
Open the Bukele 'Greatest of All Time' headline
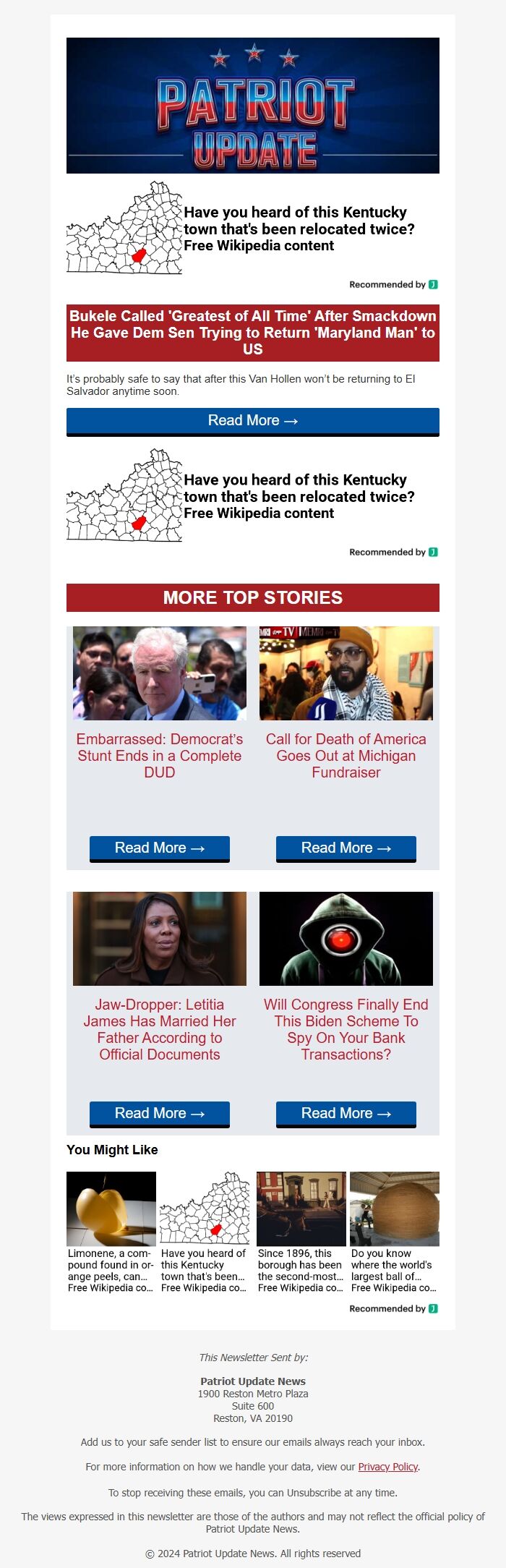pos(252,333)
